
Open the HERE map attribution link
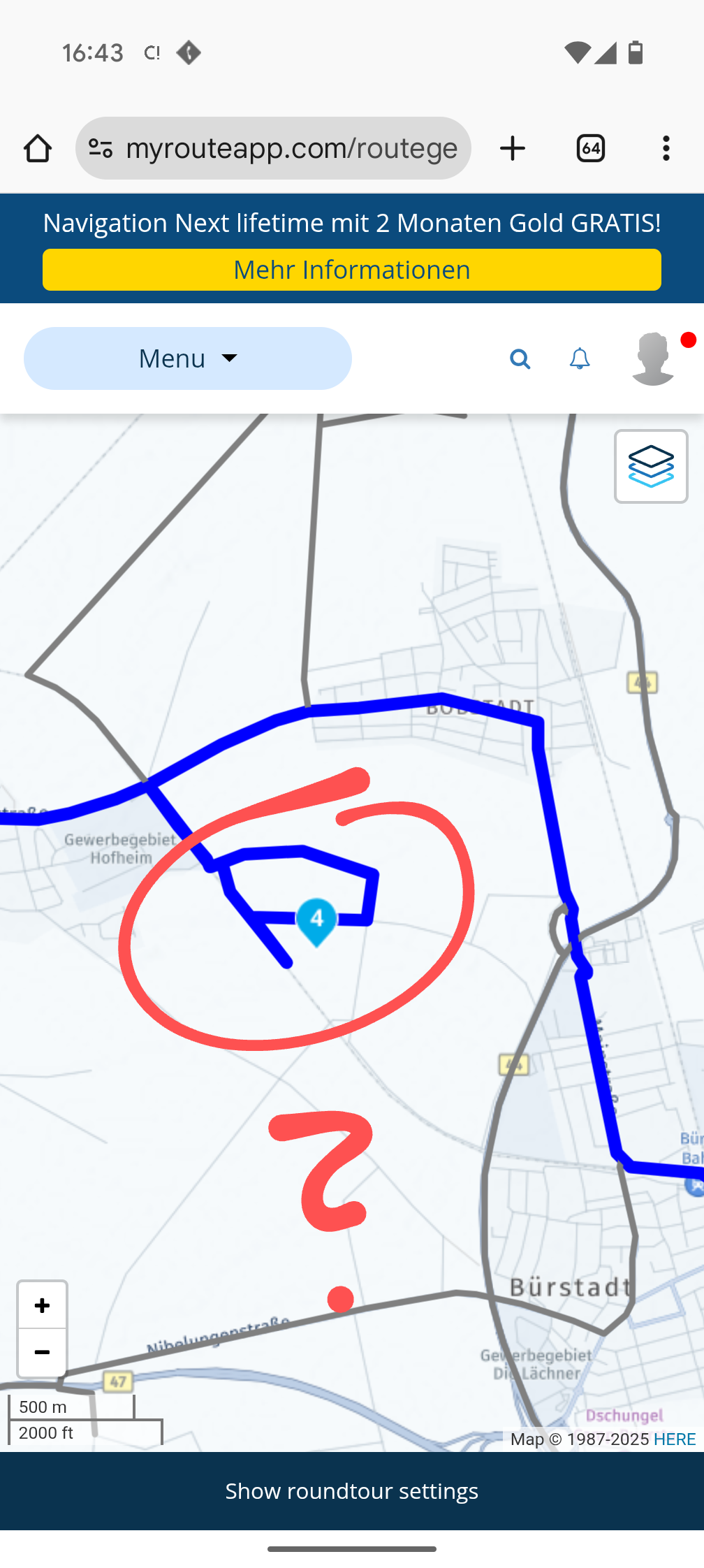click(674, 1439)
